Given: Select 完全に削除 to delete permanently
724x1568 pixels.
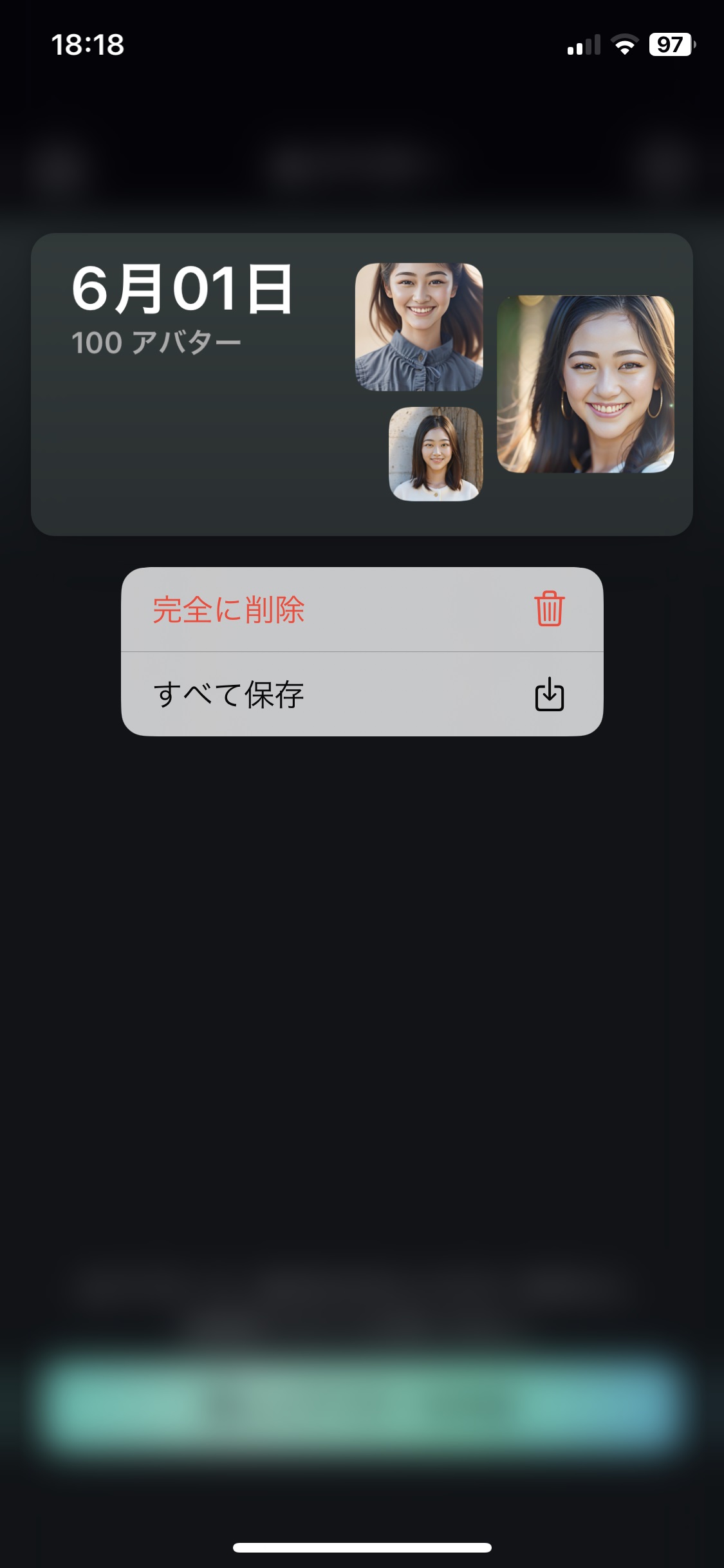Looking at the screenshot, I should tap(360, 610).
